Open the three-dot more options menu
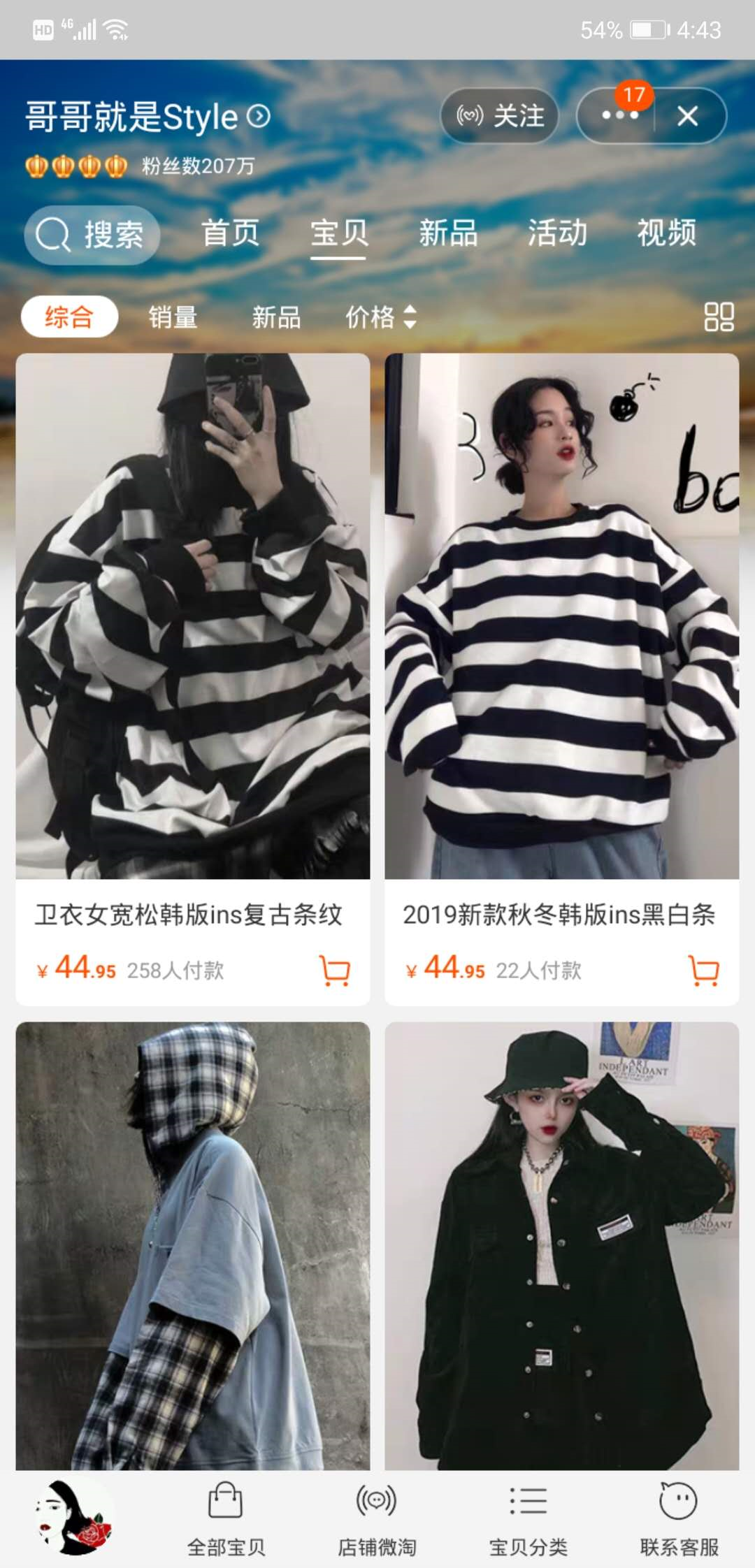755x1568 pixels. pyautogui.click(x=619, y=116)
